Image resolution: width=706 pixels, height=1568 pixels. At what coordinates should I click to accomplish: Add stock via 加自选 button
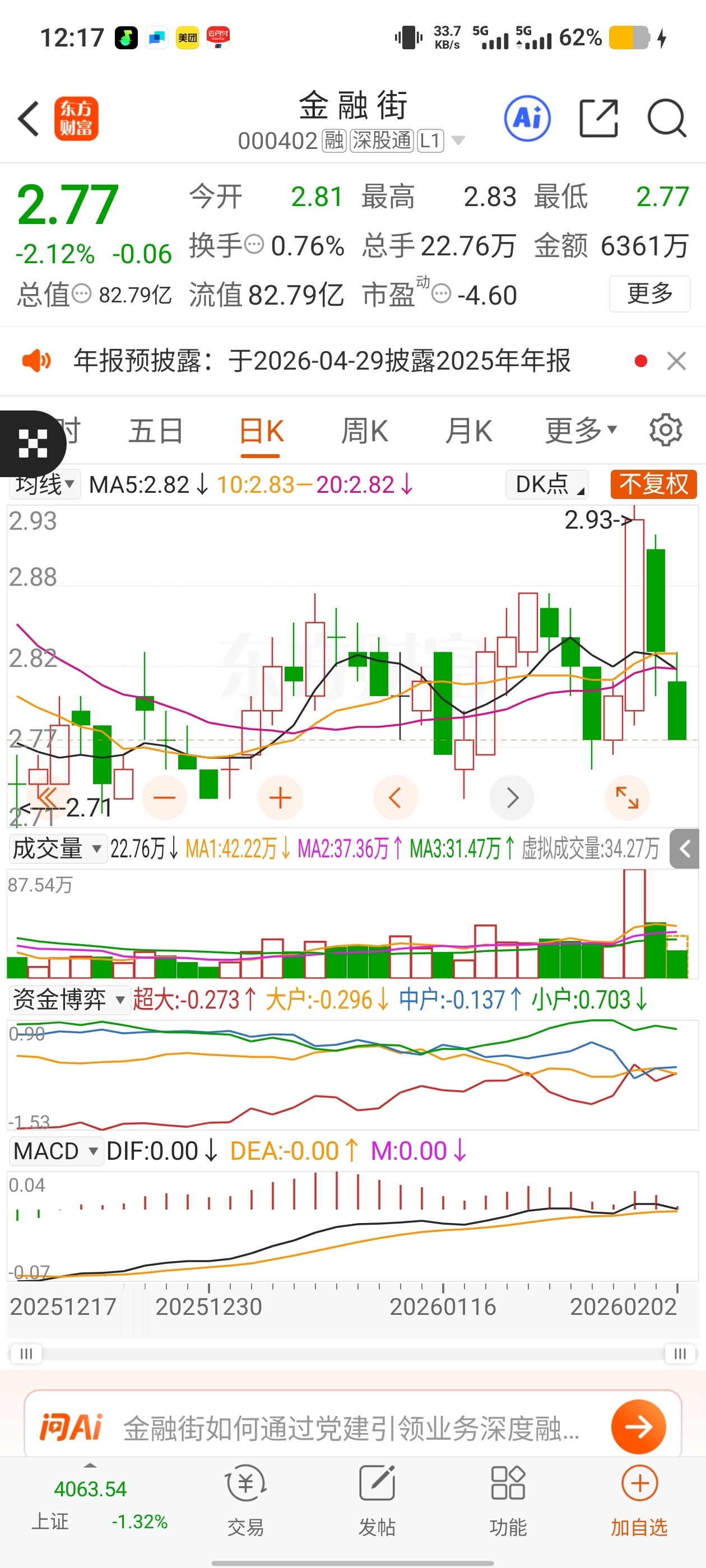(639, 1499)
